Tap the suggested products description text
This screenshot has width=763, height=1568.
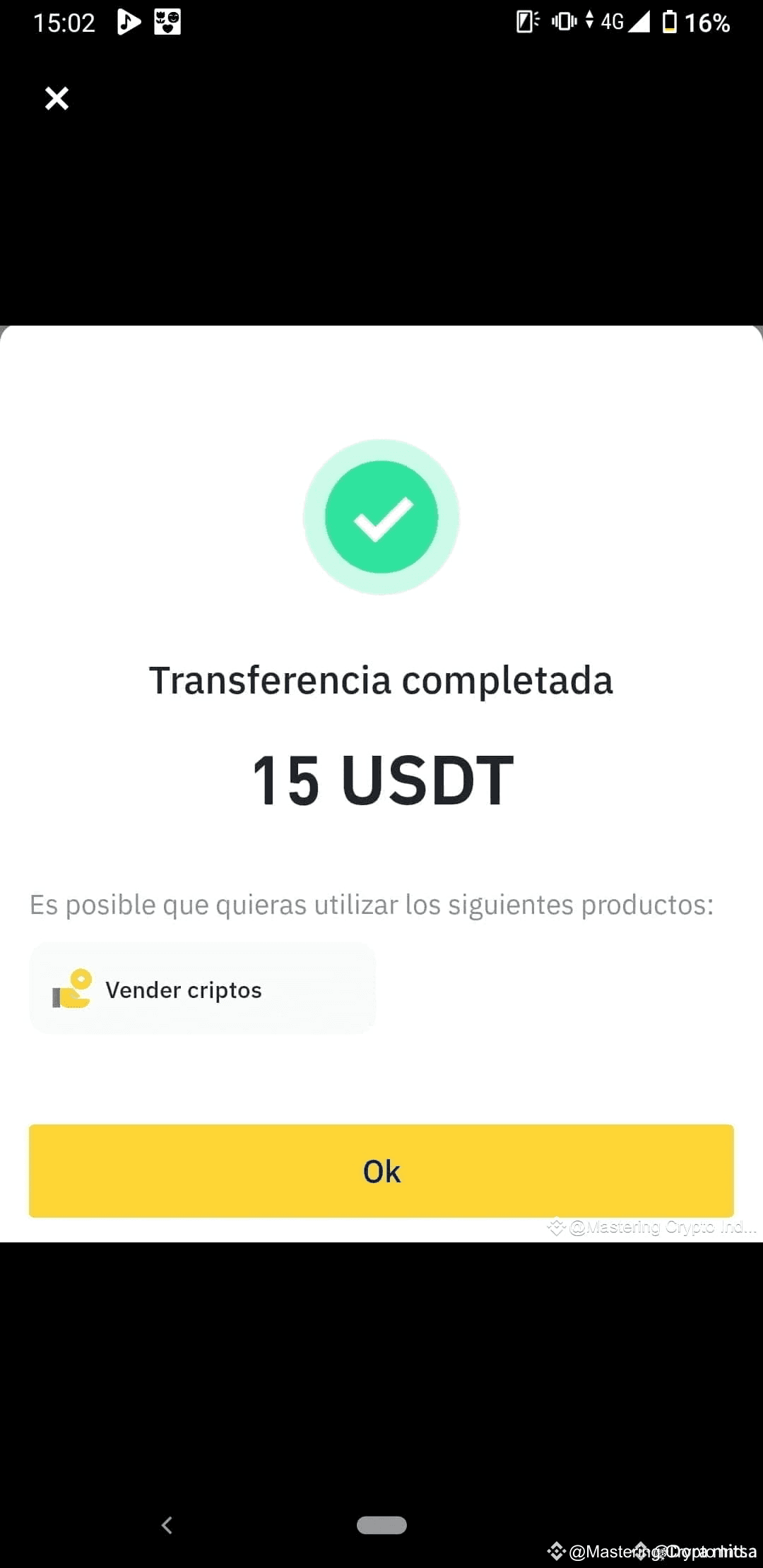click(372, 904)
